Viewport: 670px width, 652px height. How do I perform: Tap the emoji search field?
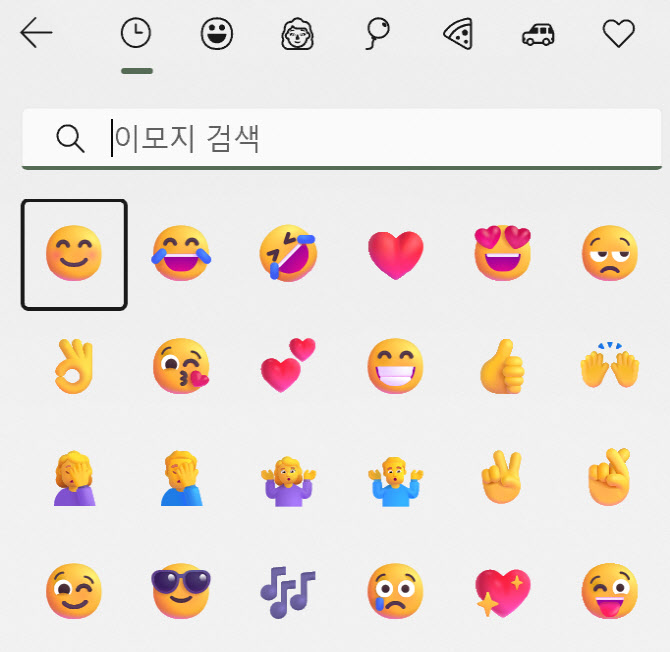click(x=380, y=138)
